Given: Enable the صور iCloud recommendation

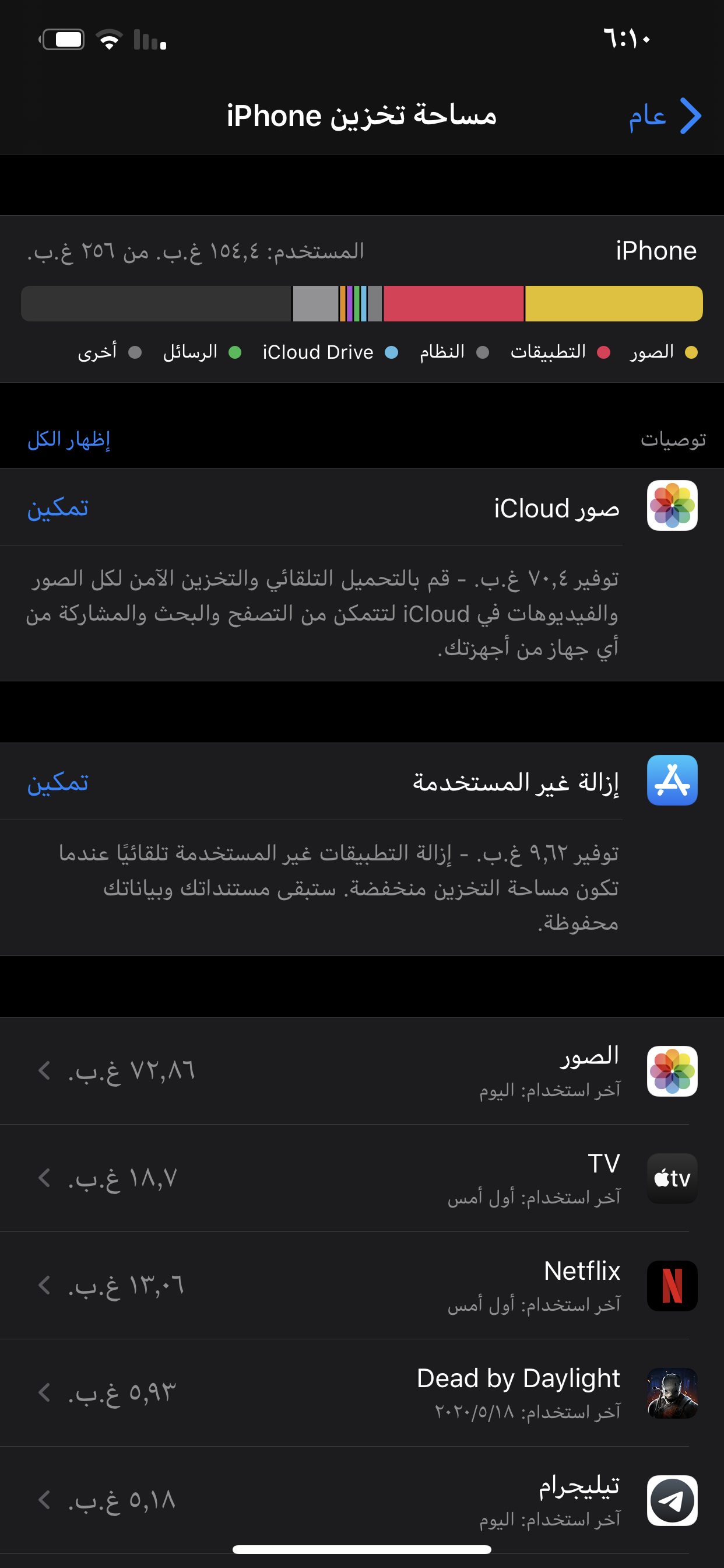Looking at the screenshot, I should (58, 508).
